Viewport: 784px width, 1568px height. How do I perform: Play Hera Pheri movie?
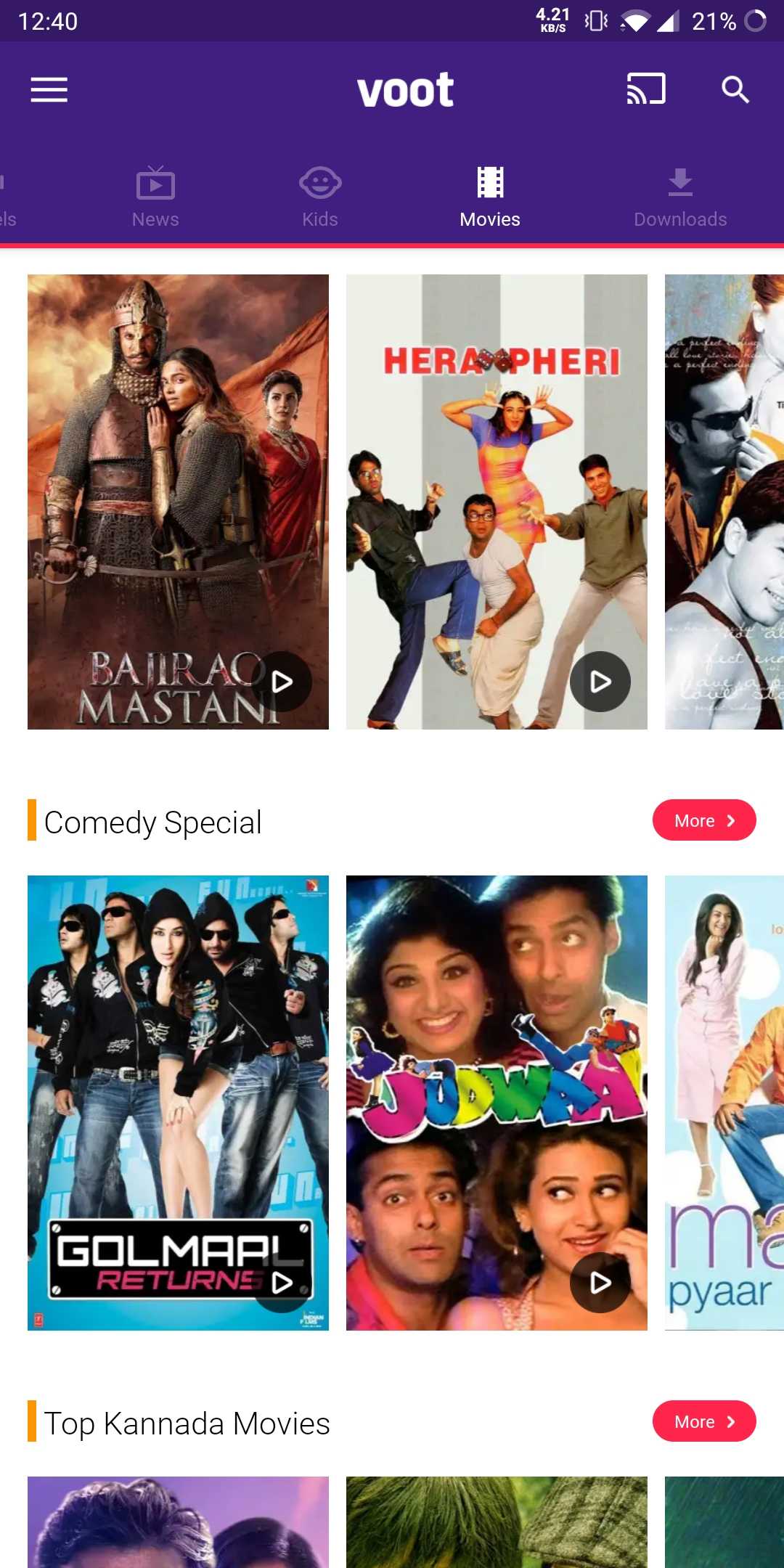point(599,681)
